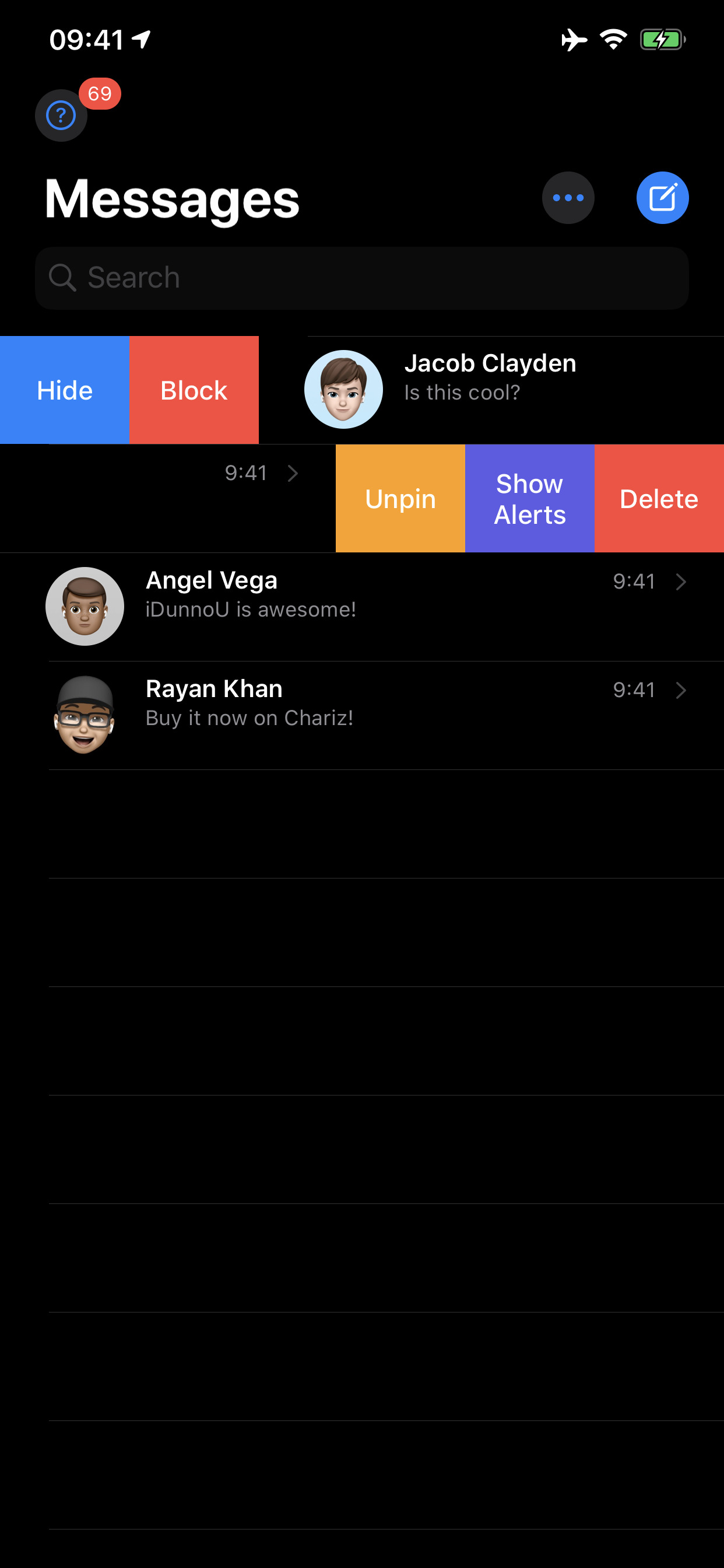Tap the question mark help icon

(x=61, y=116)
